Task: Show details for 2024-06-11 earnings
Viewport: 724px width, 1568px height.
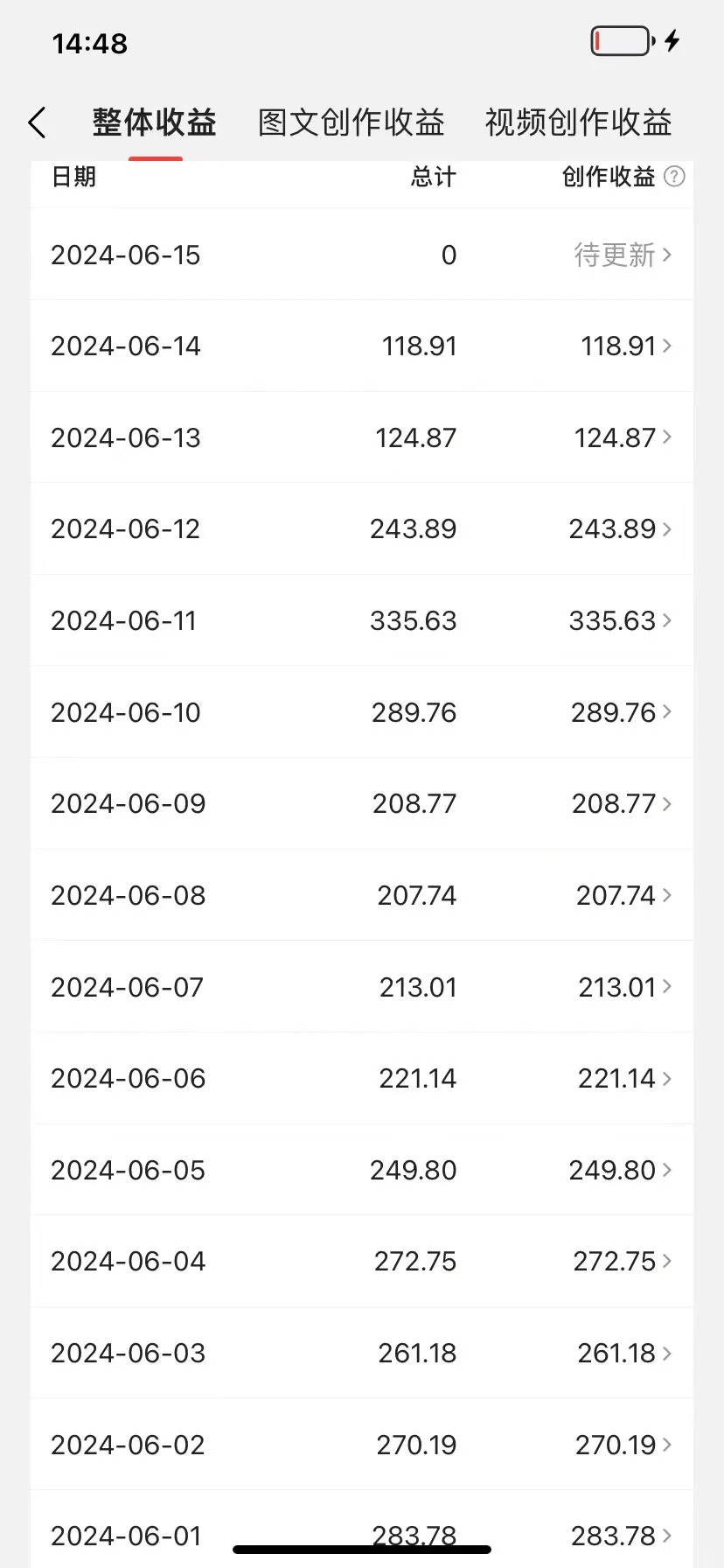Action: (x=620, y=621)
